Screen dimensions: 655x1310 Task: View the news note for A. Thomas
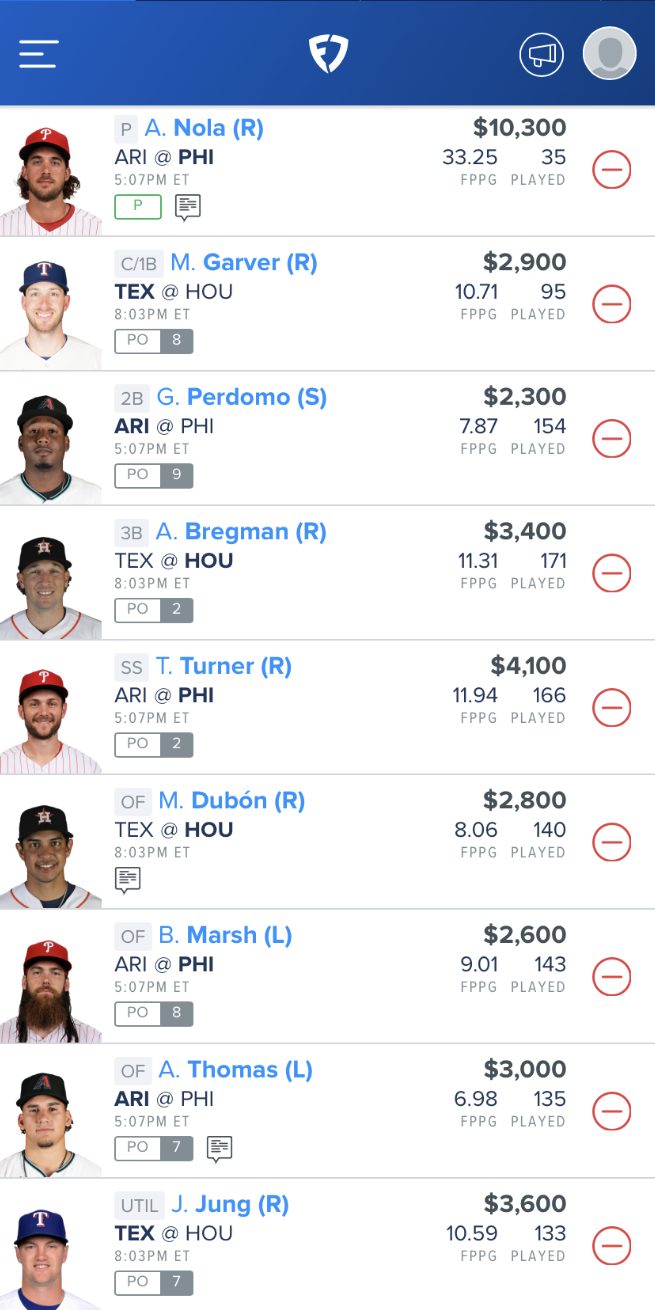pyautogui.click(x=220, y=1148)
